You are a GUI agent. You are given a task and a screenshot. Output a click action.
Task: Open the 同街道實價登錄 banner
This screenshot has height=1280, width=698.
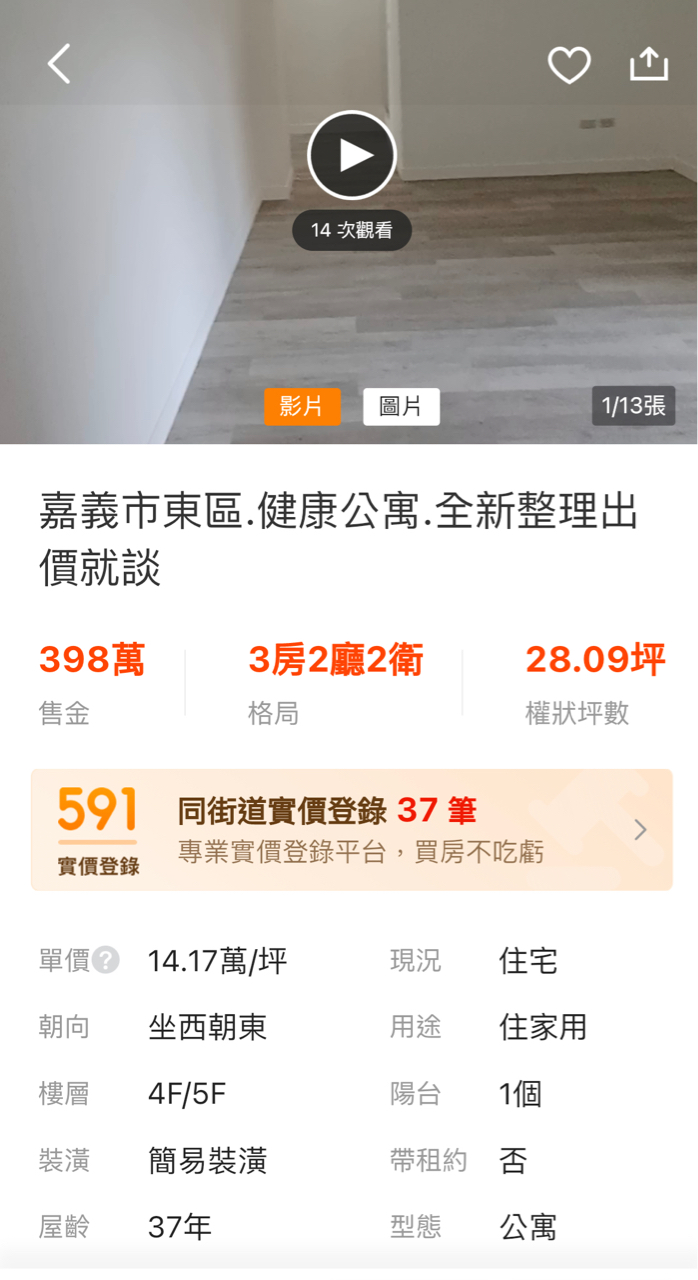pyautogui.click(x=351, y=830)
